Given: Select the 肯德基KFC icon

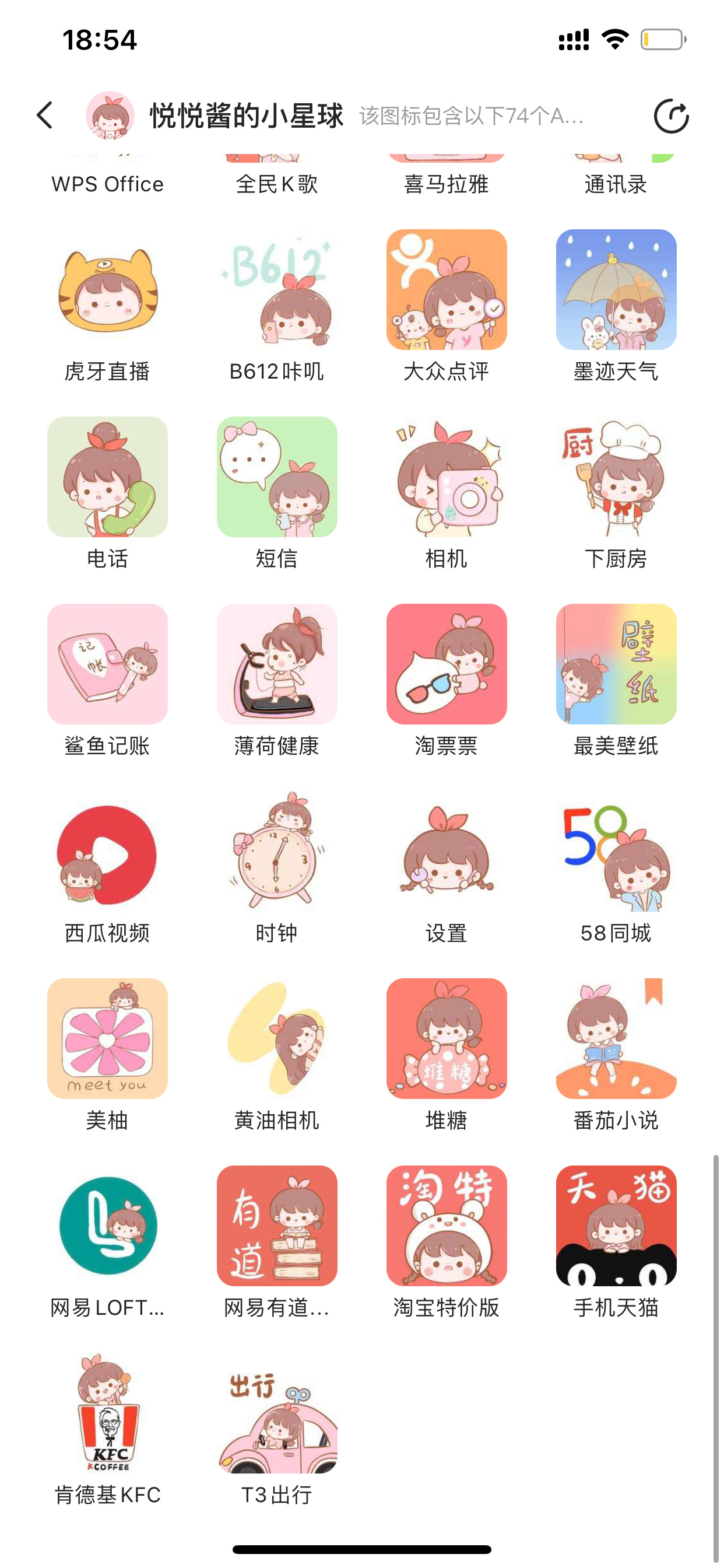Looking at the screenshot, I should tap(108, 1413).
